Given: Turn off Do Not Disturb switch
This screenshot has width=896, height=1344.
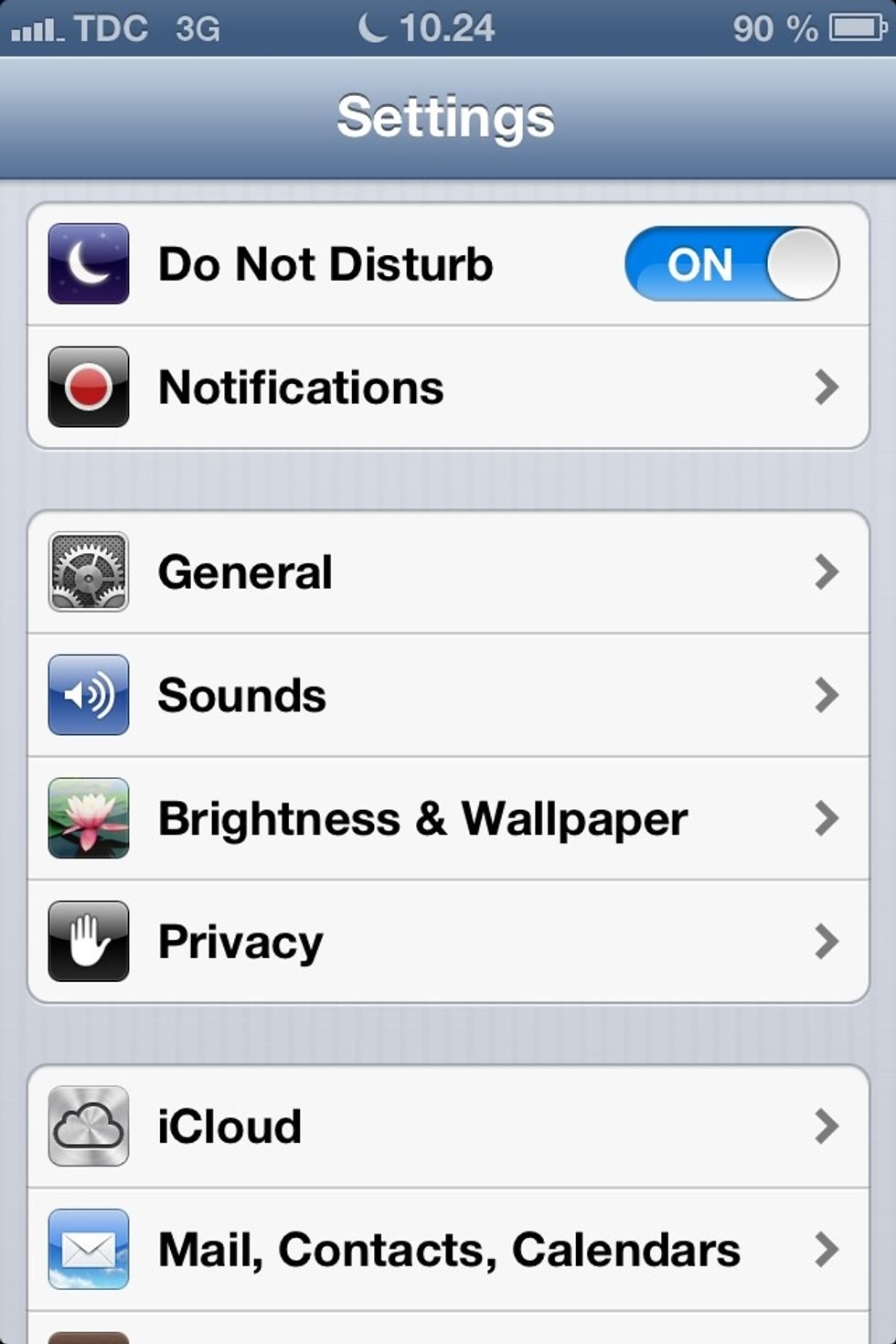Looking at the screenshot, I should pyautogui.click(x=731, y=264).
